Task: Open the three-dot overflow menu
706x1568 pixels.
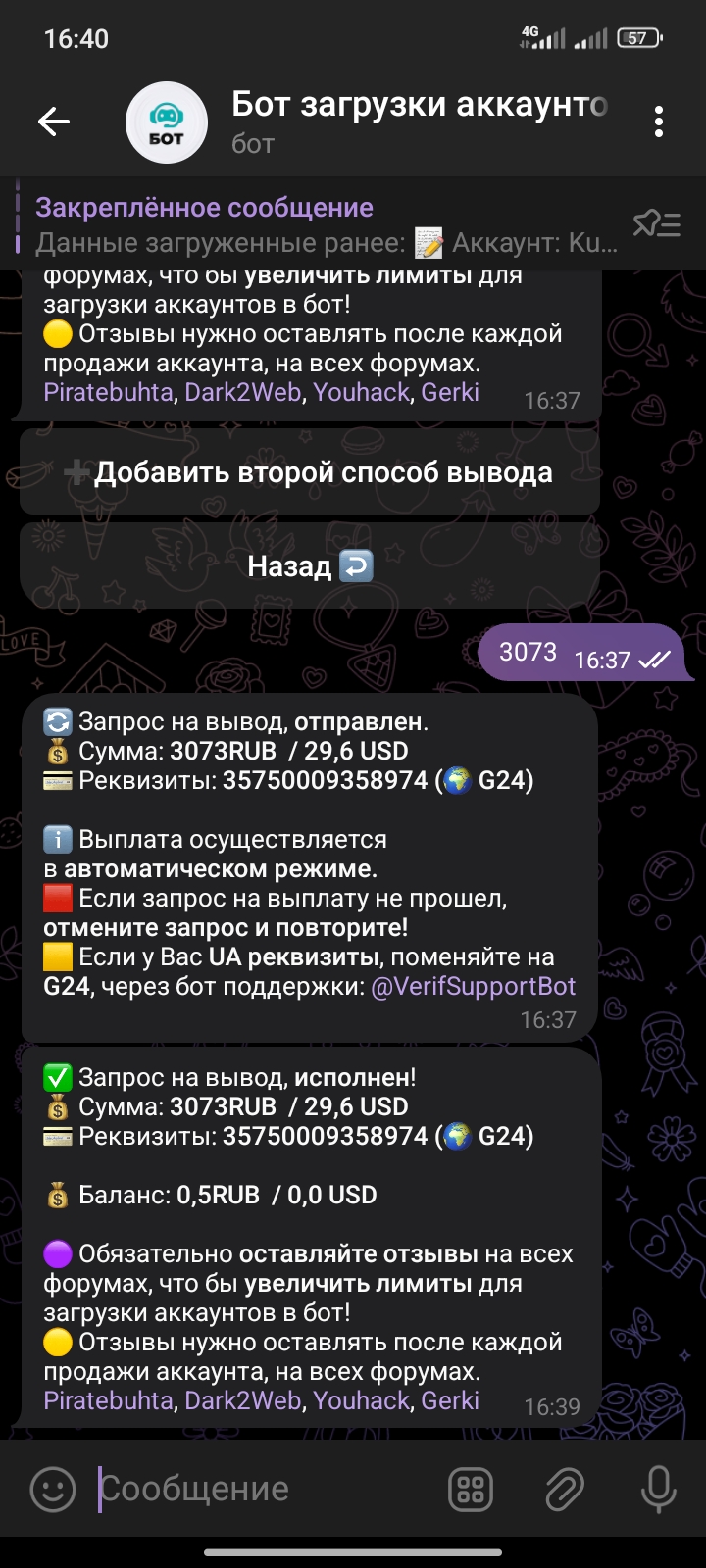Action: (x=658, y=122)
